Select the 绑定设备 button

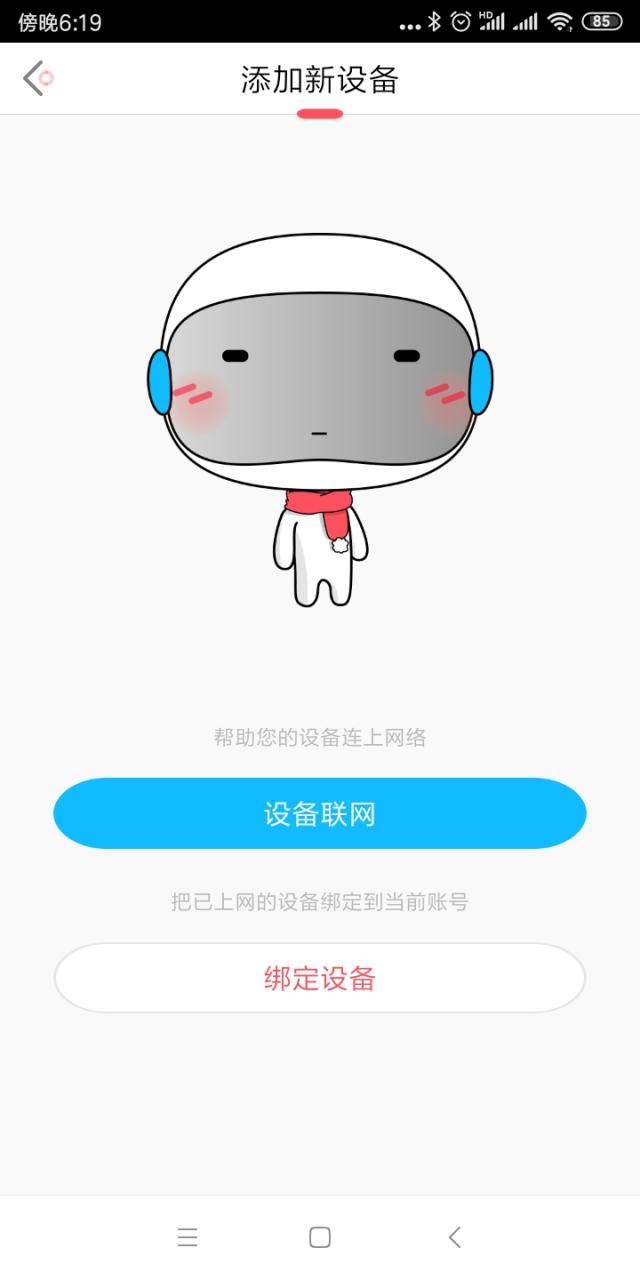pos(320,978)
